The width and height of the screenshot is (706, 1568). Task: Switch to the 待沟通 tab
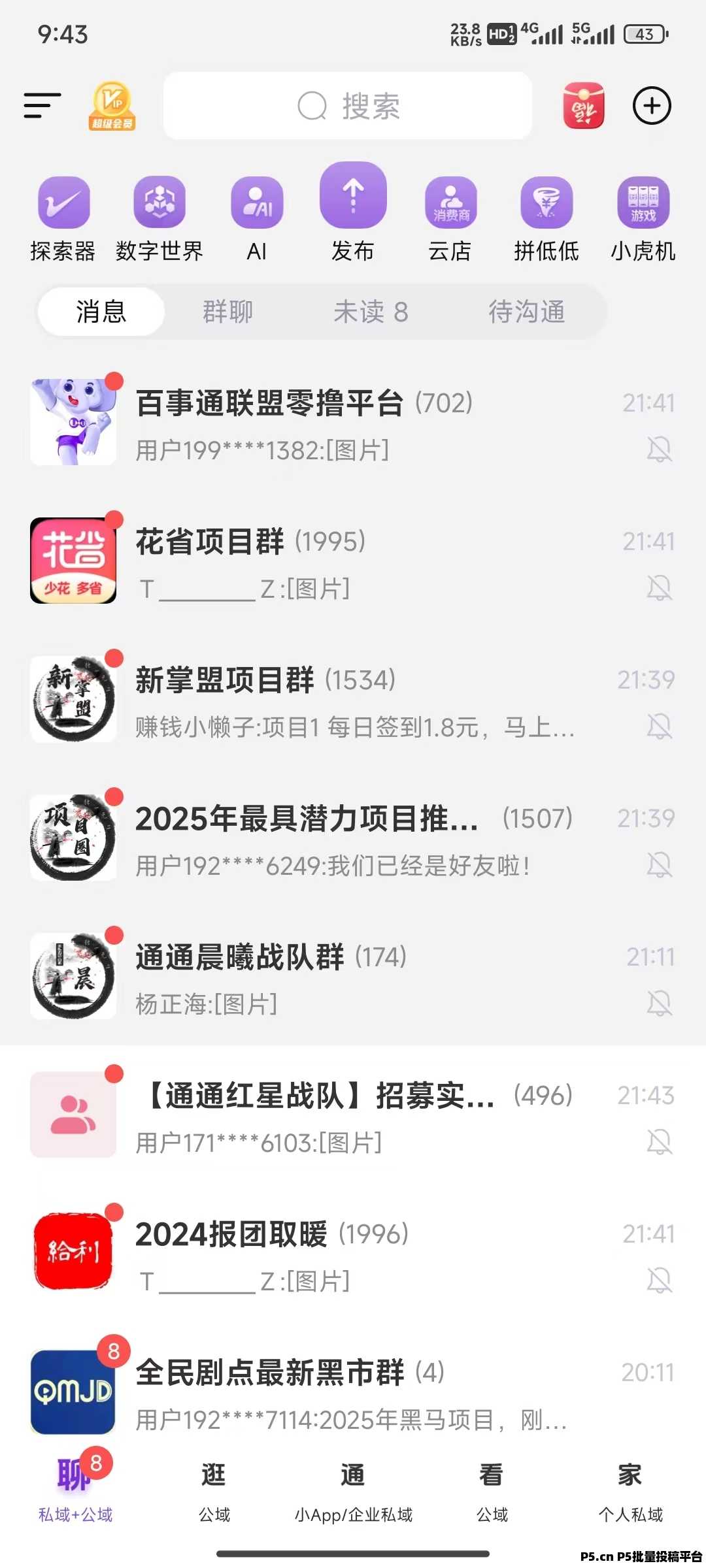point(527,312)
